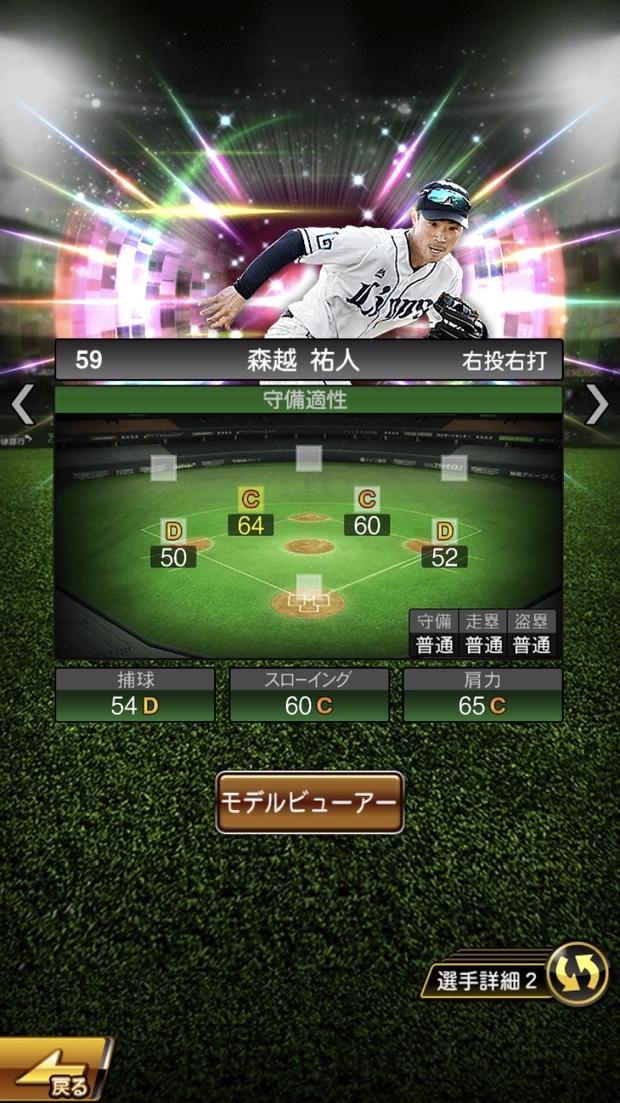620x1103 pixels.
Task: Go to the next player with right arrow
Action: [x=597, y=404]
